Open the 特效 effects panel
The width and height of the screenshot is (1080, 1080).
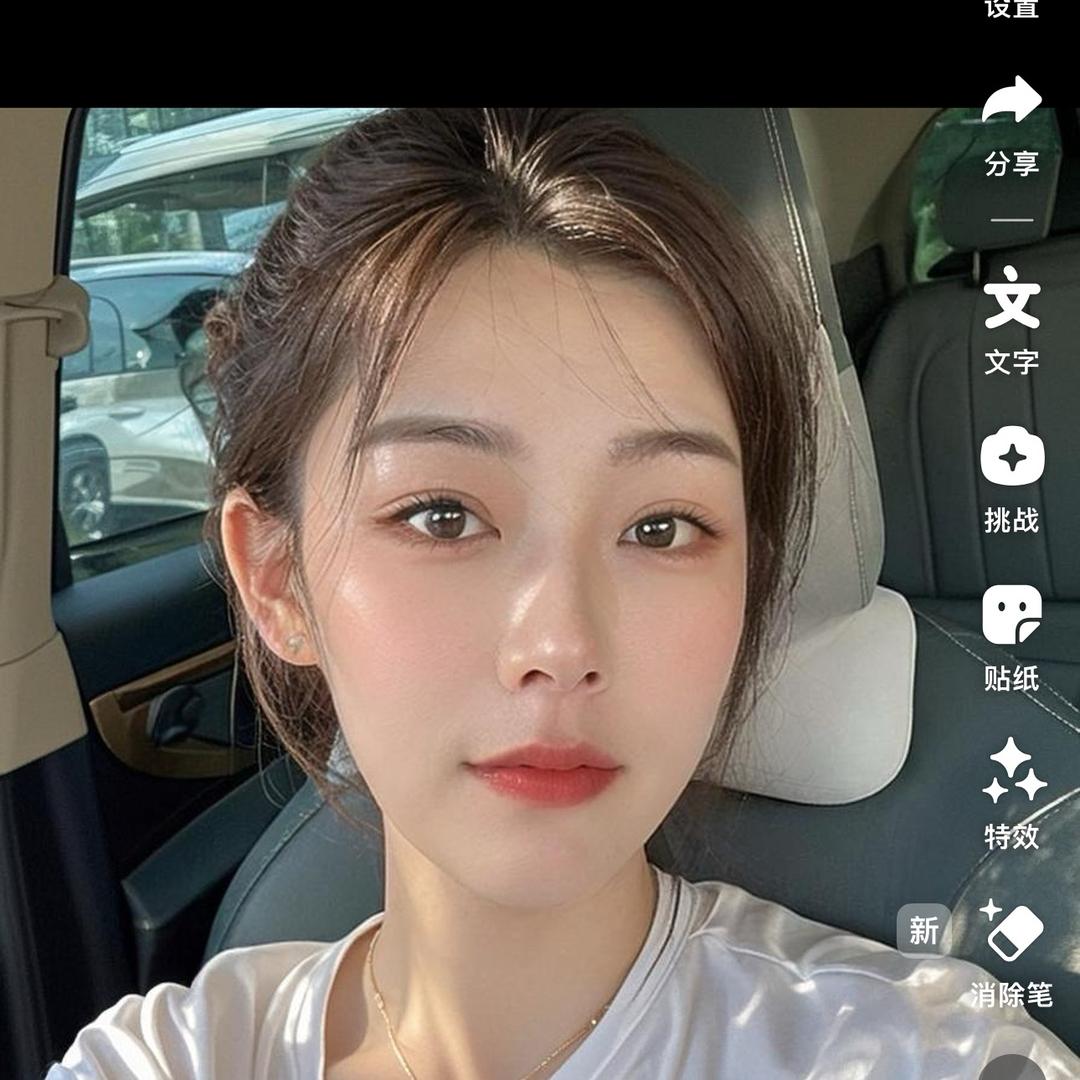point(1011,793)
